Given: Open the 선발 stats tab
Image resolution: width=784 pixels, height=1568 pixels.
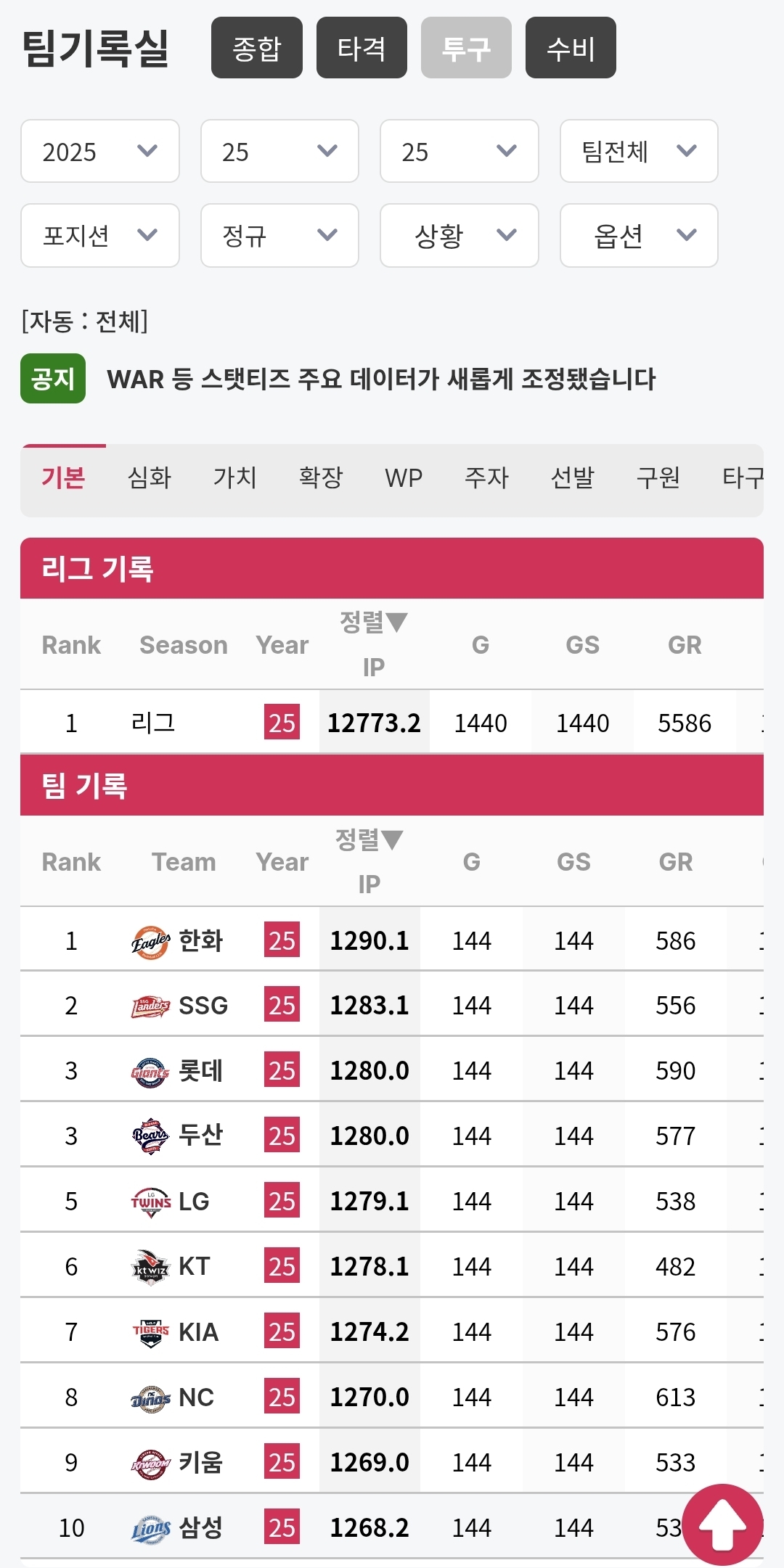Looking at the screenshot, I should point(573,477).
